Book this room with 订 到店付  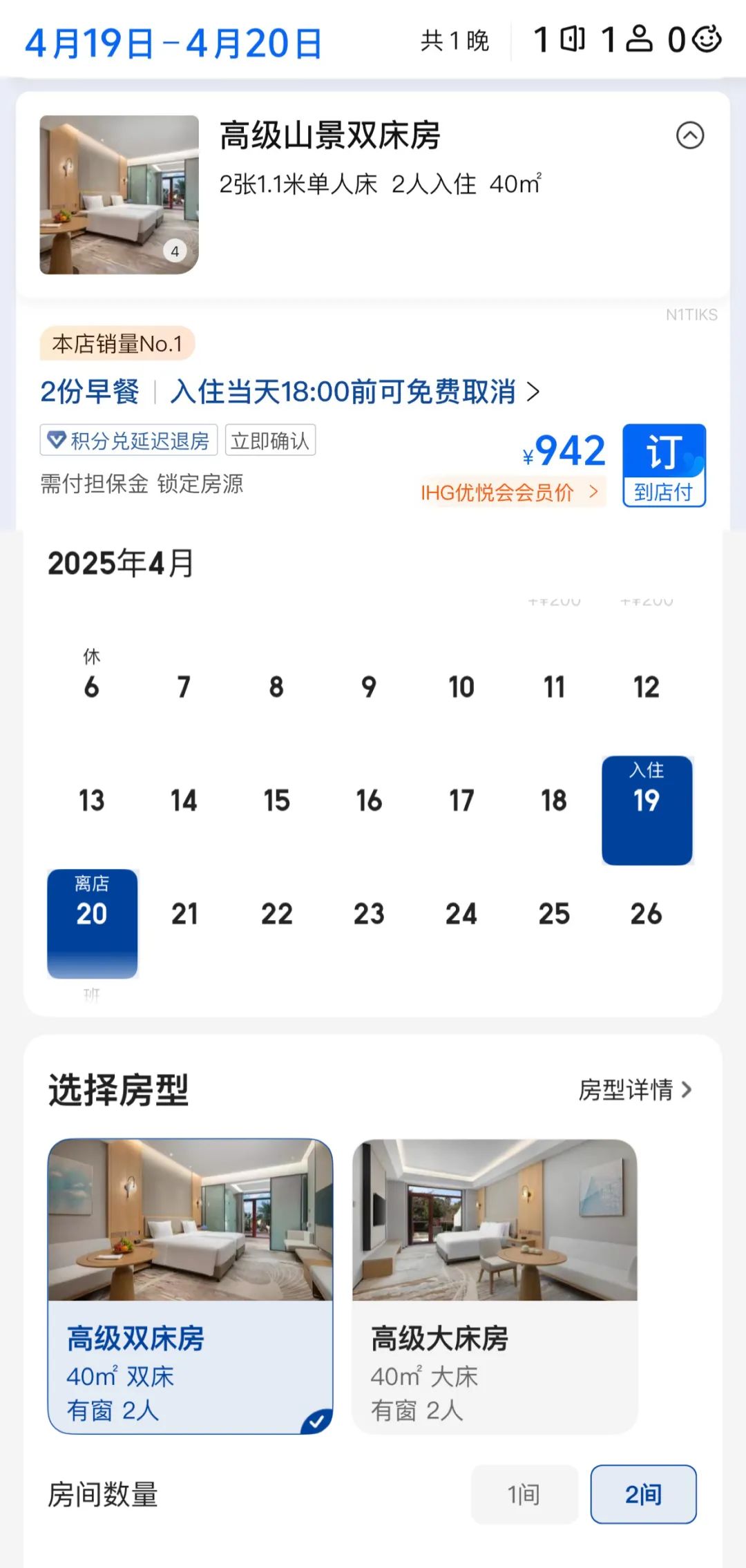(x=664, y=465)
